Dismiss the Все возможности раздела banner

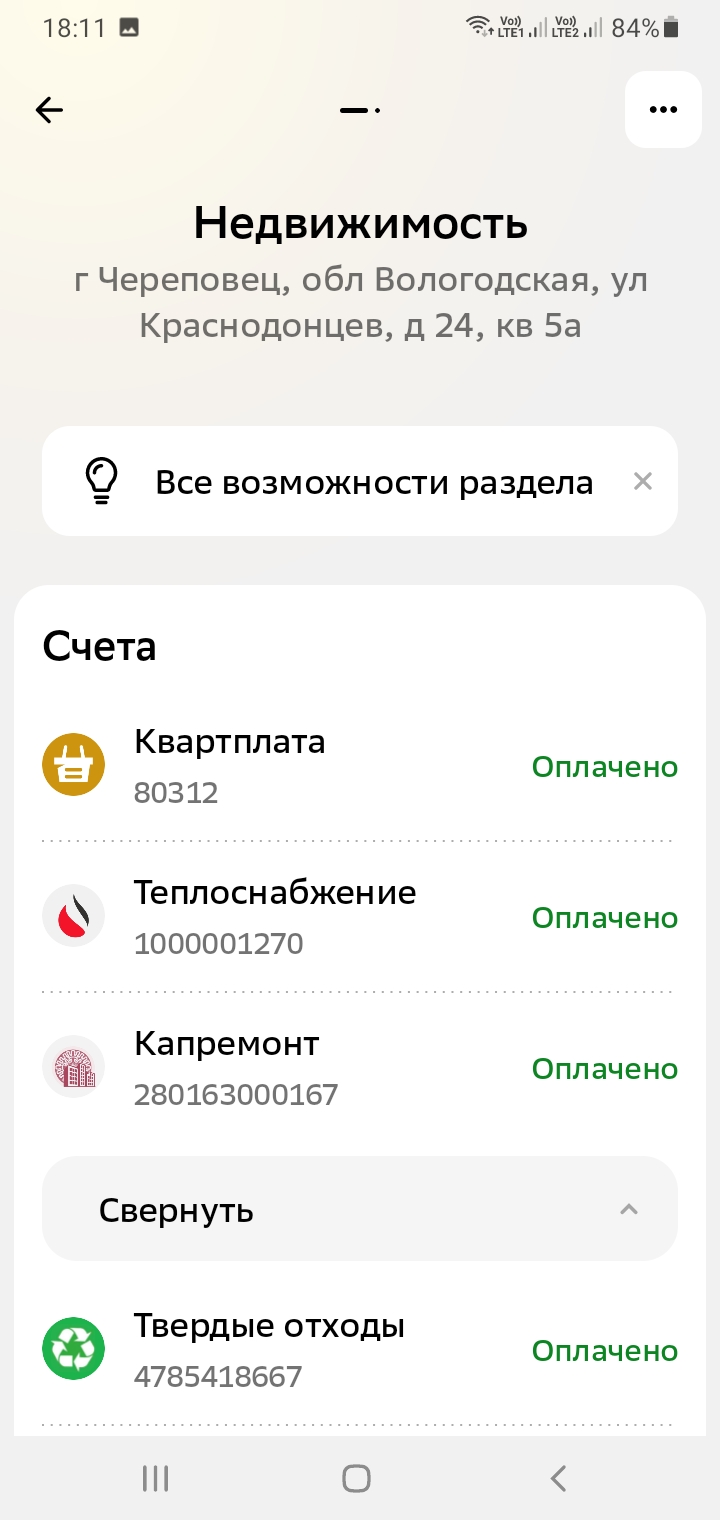coord(643,482)
